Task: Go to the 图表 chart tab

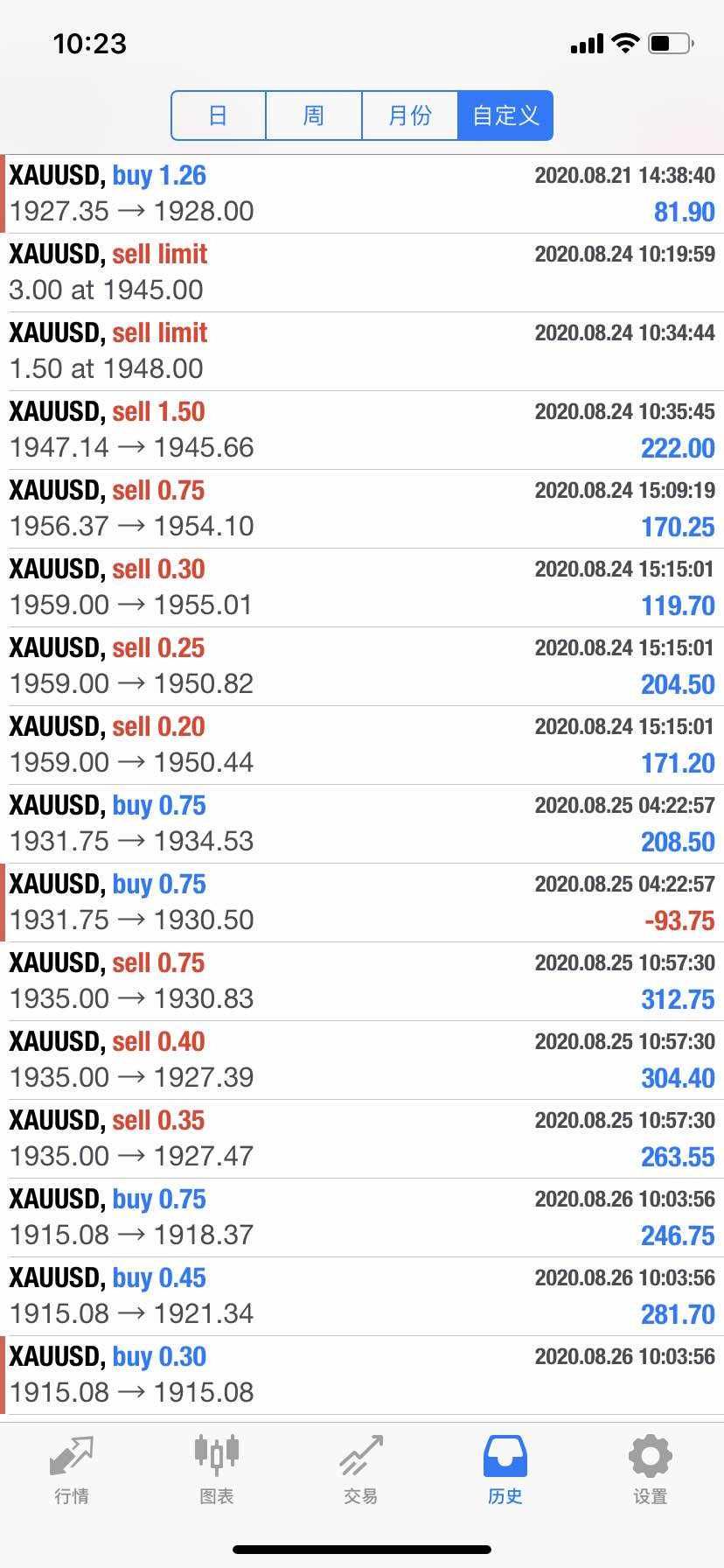Action: coord(216,1470)
